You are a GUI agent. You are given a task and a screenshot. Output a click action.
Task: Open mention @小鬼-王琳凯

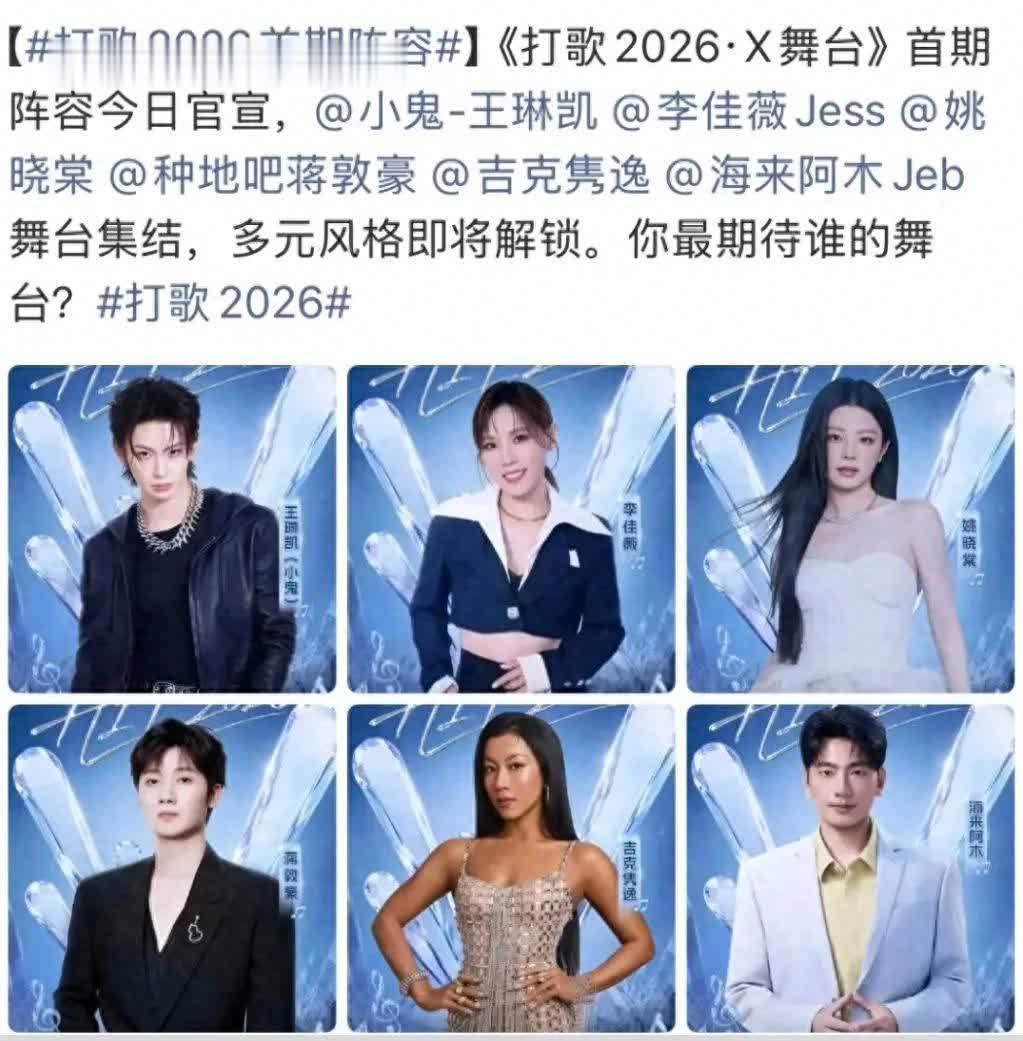point(456,112)
